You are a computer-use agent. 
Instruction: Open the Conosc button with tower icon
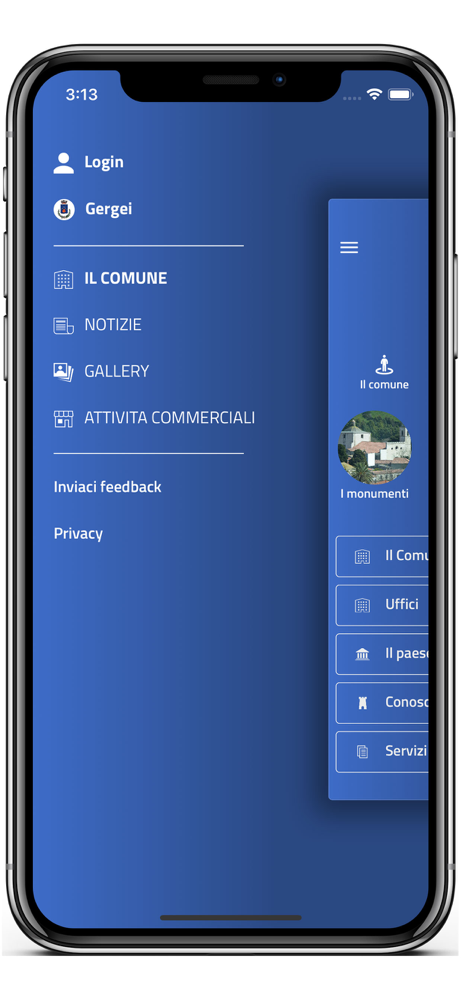pos(382,703)
